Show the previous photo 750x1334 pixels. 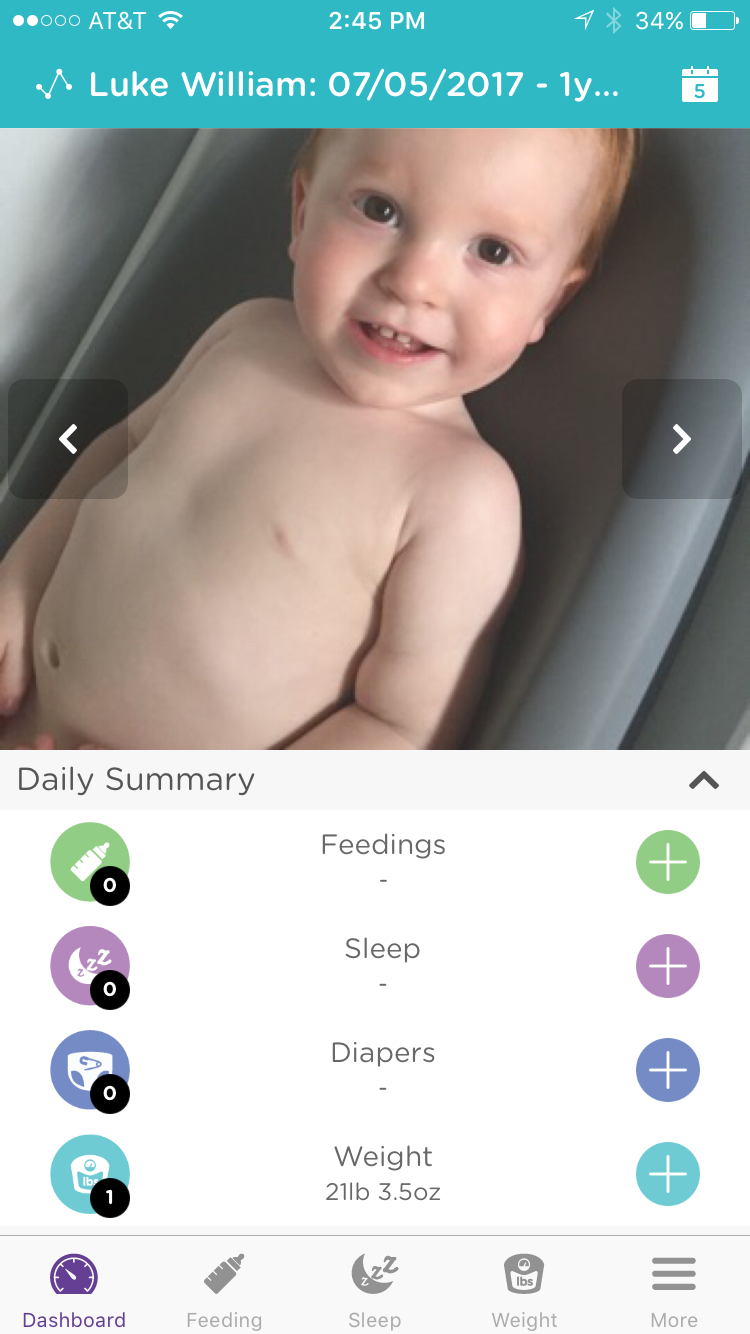(x=68, y=438)
